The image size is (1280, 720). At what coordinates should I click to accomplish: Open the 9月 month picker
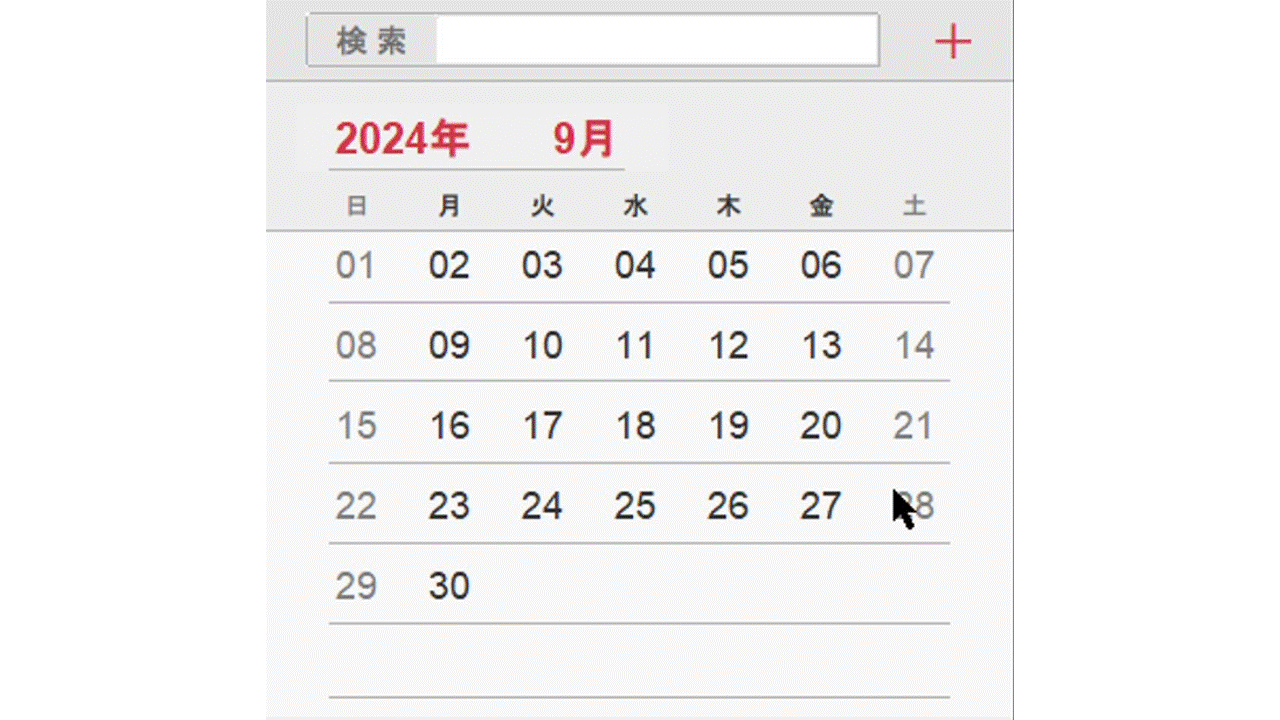(584, 138)
